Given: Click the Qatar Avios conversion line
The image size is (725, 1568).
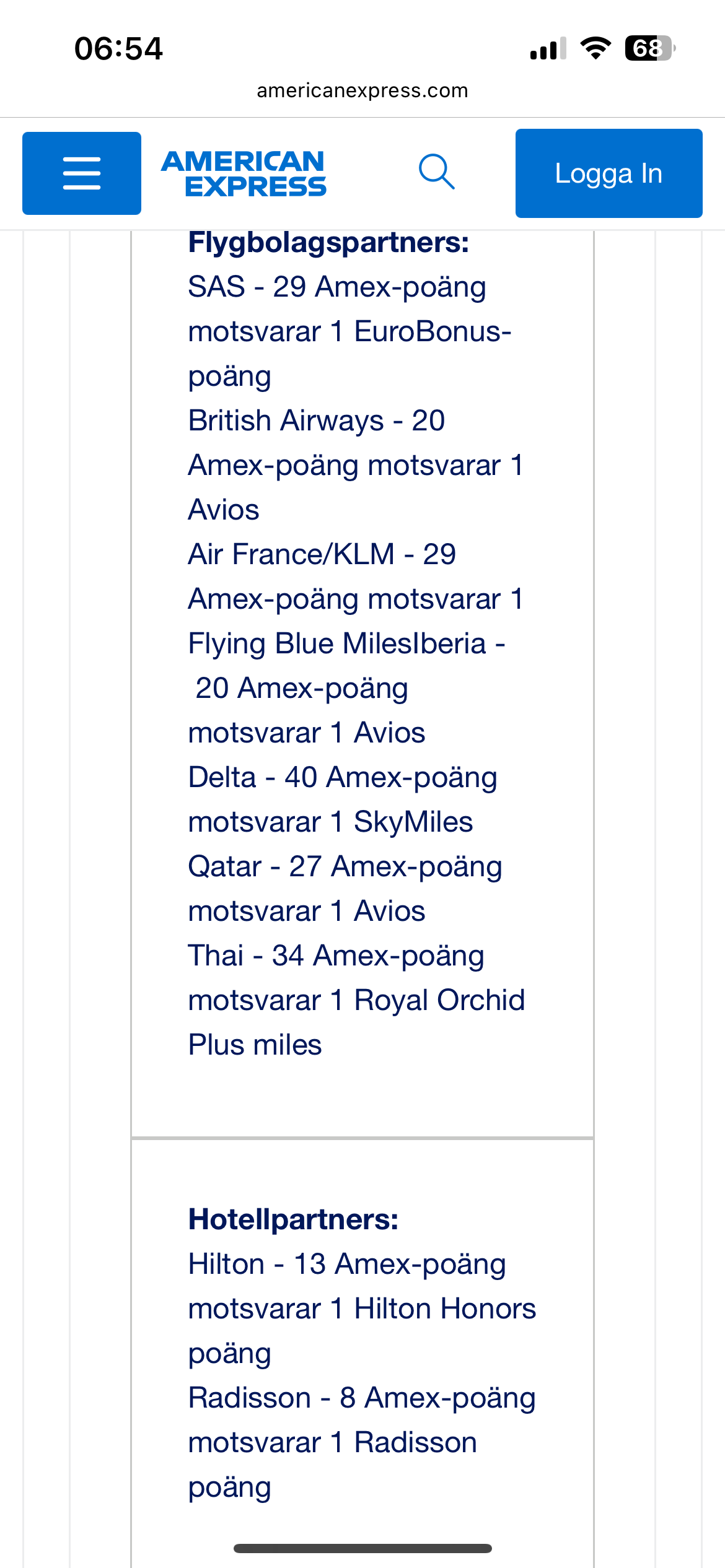Looking at the screenshot, I should [x=345, y=887].
